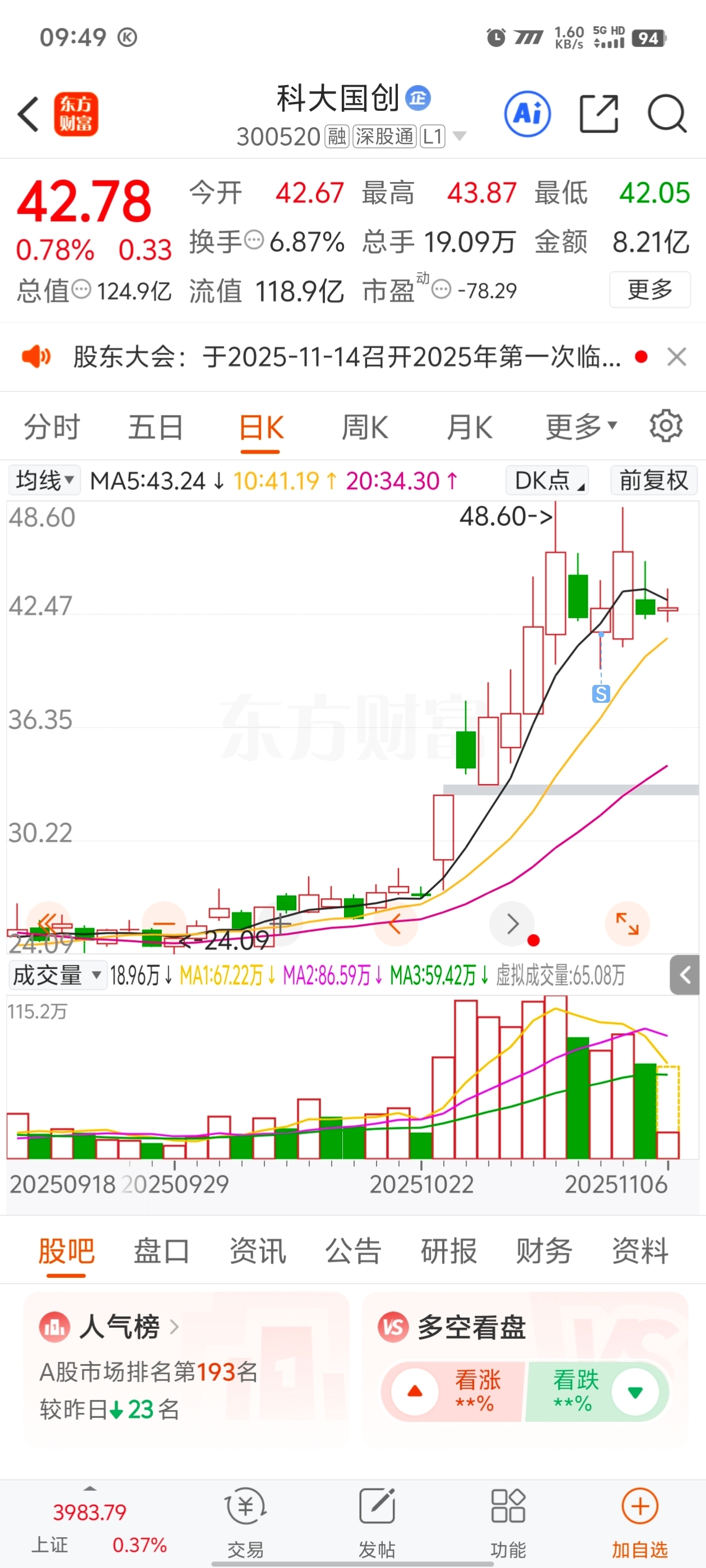Tap 更多 to show more quote data
The image size is (706, 1568).
coord(649,289)
